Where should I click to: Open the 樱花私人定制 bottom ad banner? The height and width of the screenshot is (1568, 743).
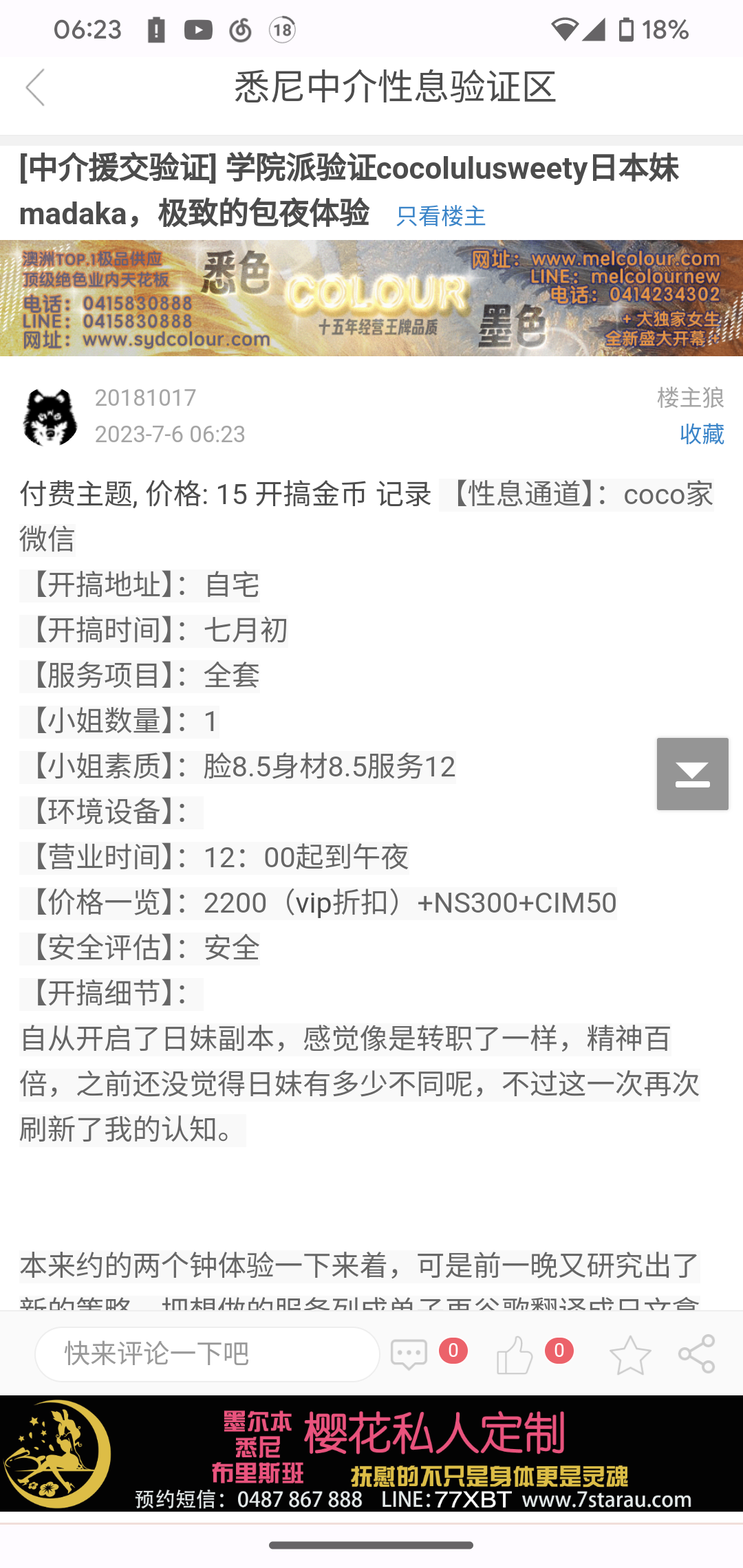(371, 1452)
